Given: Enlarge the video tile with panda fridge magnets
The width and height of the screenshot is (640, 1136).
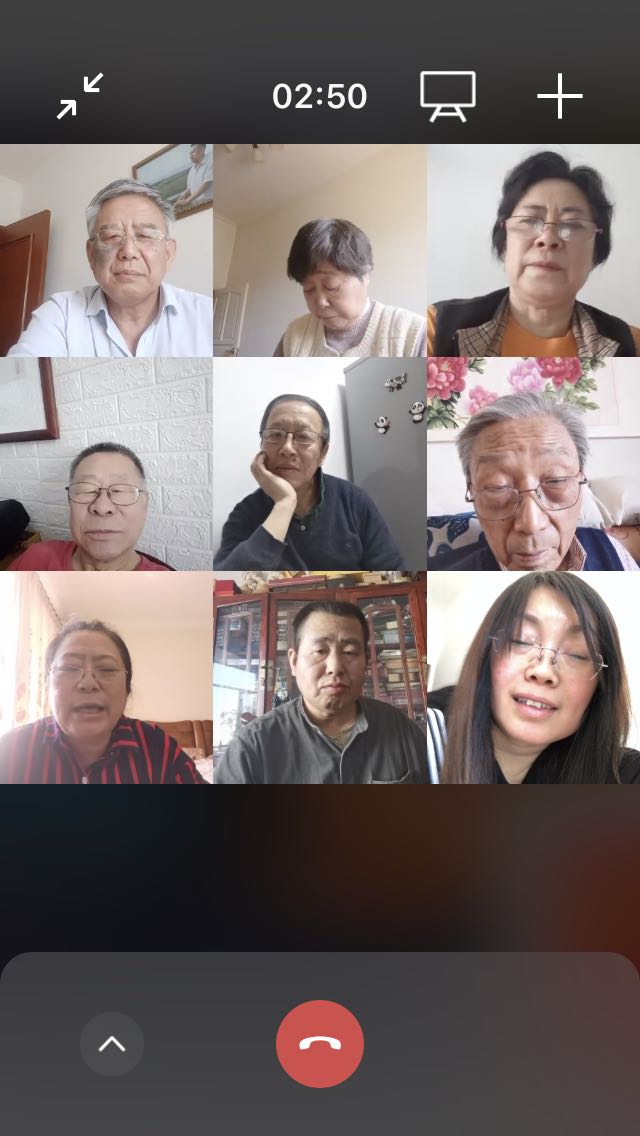Looking at the screenshot, I should [320, 464].
